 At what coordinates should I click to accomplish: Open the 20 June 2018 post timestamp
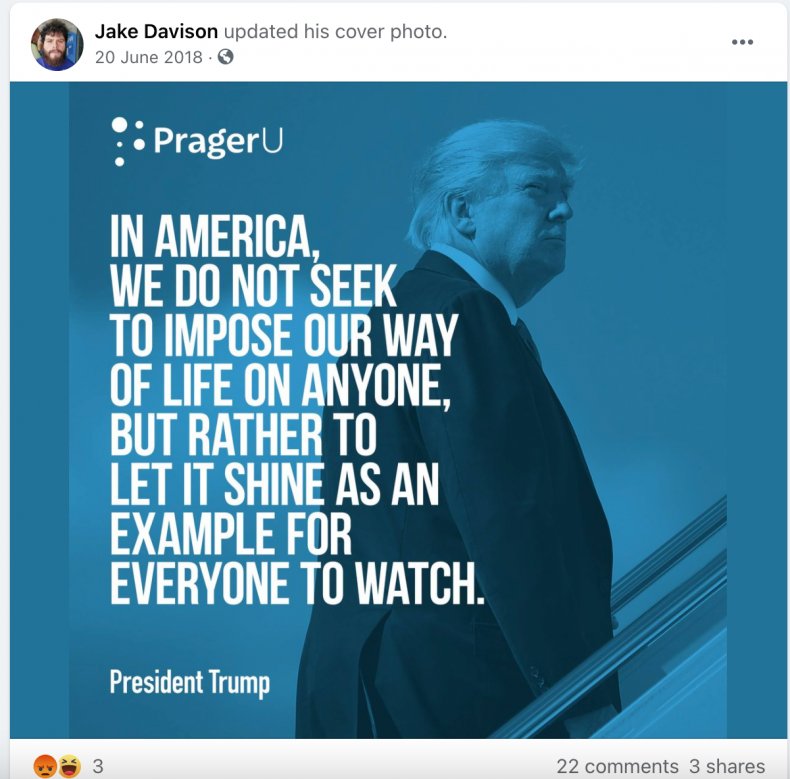tap(149, 57)
